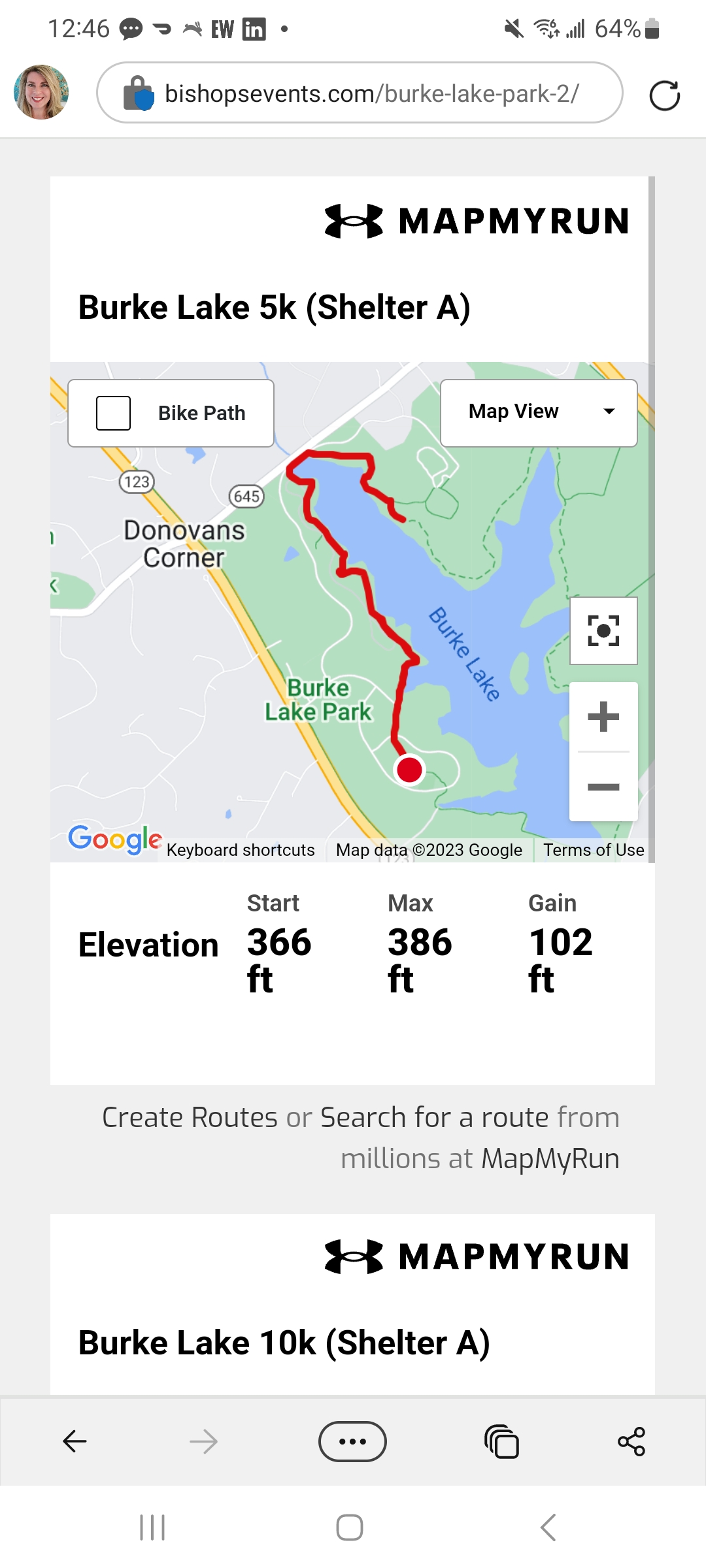The height and width of the screenshot is (1568, 706).
Task: Enable the Bike Path checkbox
Action: tap(114, 413)
